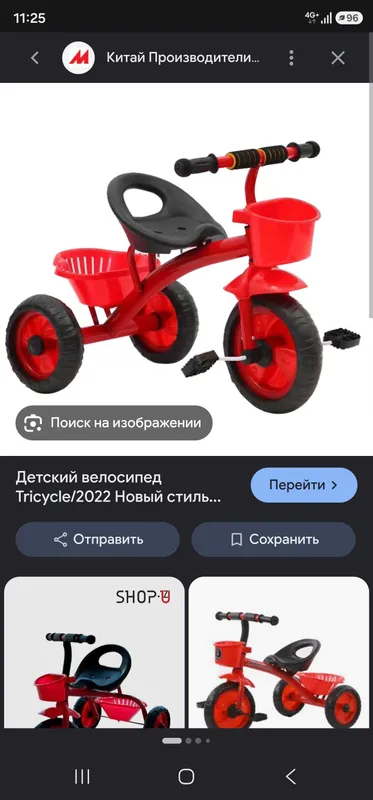The width and height of the screenshot is (373, 800).
Task: Share the image via 'Отправить'
Action: pos(97,539)
